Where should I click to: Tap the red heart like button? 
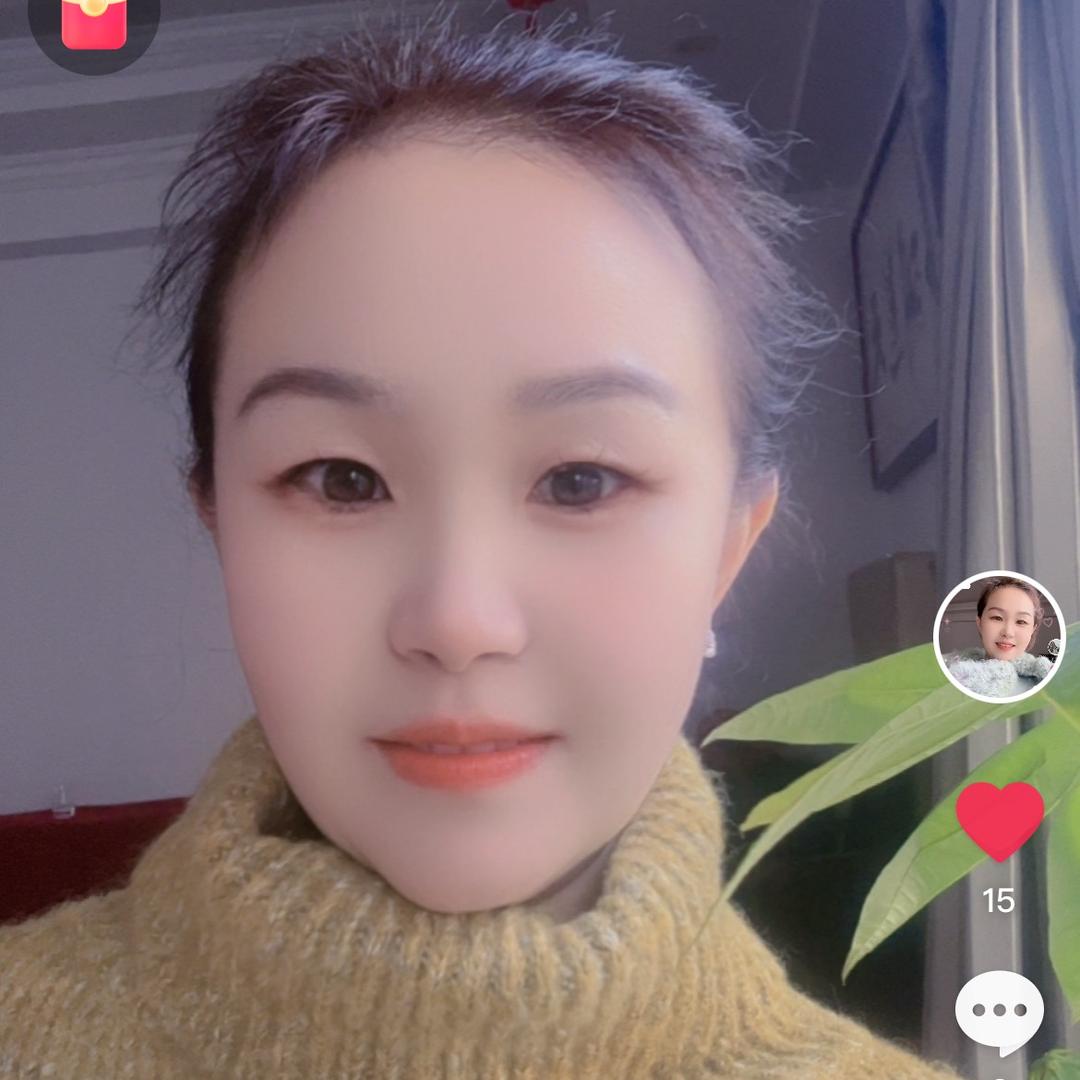click(999, 819)
